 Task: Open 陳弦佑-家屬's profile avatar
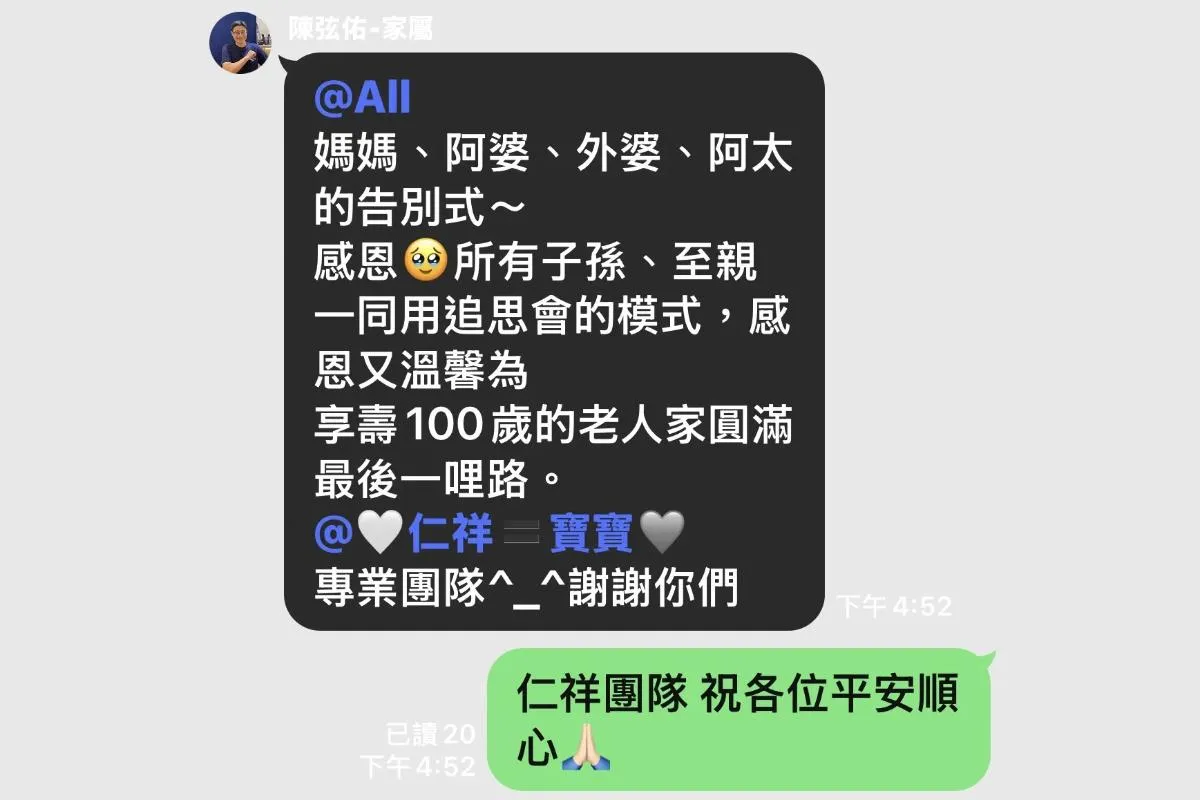pyautogui.click(x=241, y=43)
